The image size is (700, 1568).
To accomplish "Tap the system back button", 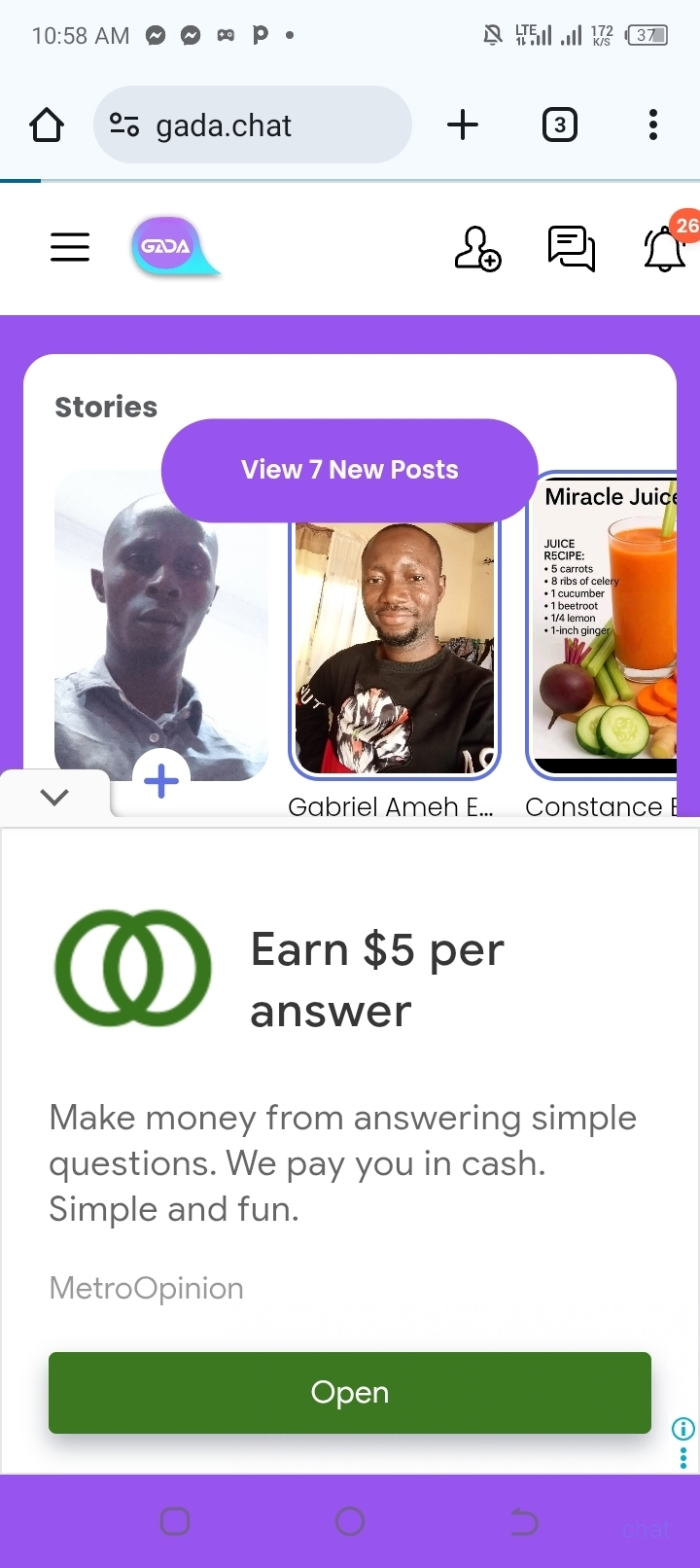I will click(524, 1521).
